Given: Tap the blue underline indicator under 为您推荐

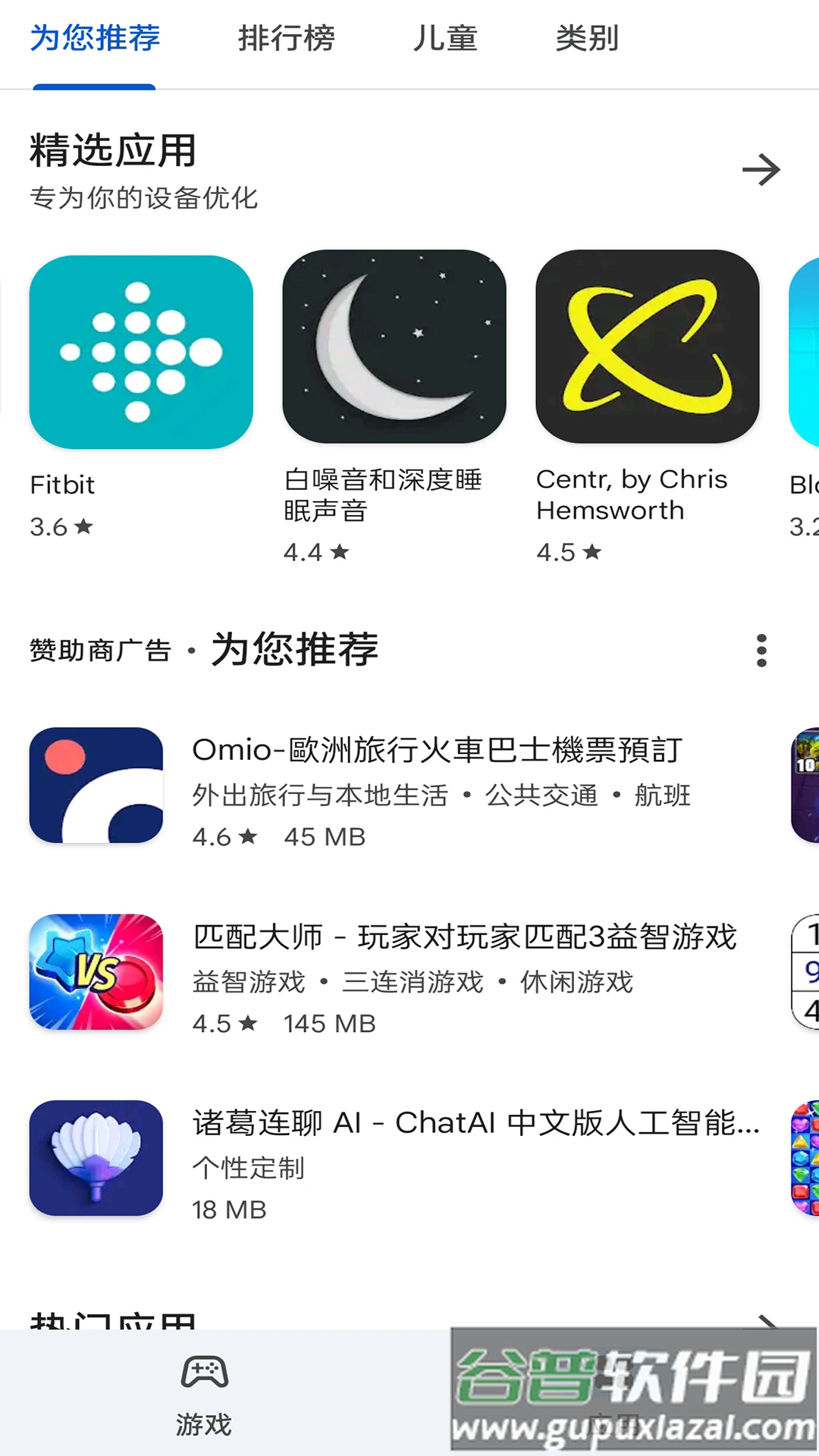Looking at the screenshot, I should pos(94,87).
